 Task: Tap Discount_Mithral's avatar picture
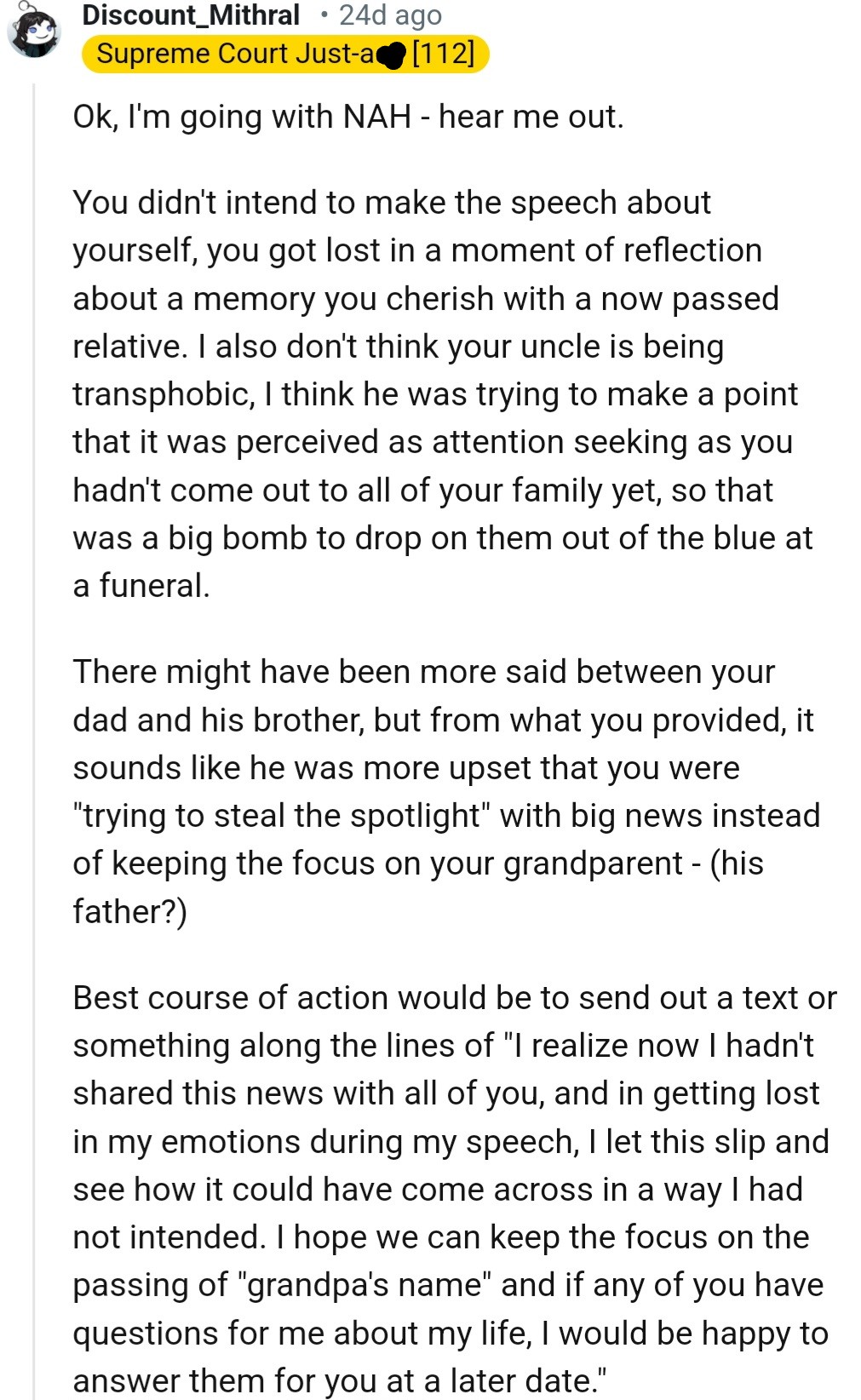(x=34, y=31)
